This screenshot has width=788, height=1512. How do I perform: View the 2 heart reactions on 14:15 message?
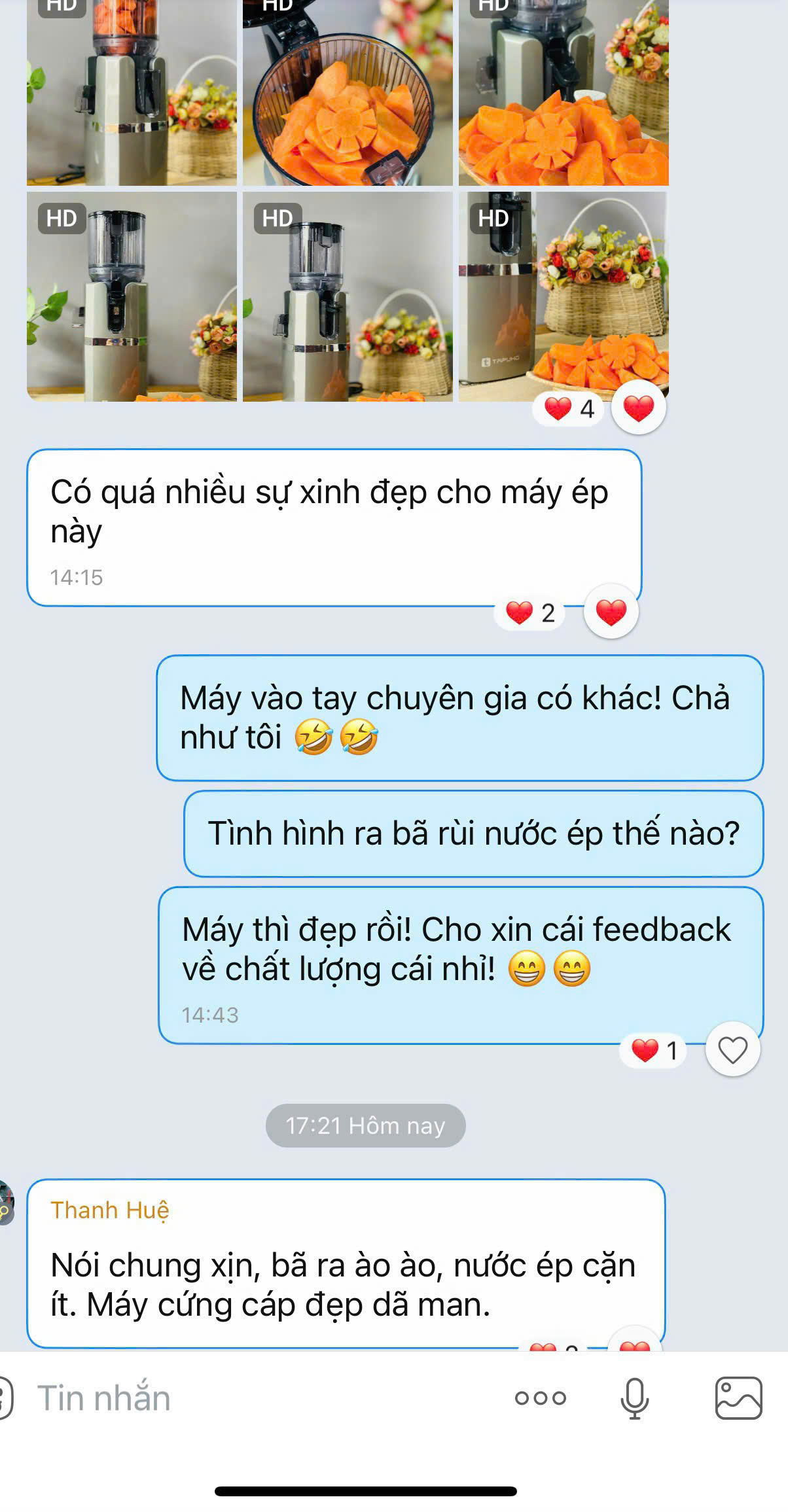pos(530,613)
